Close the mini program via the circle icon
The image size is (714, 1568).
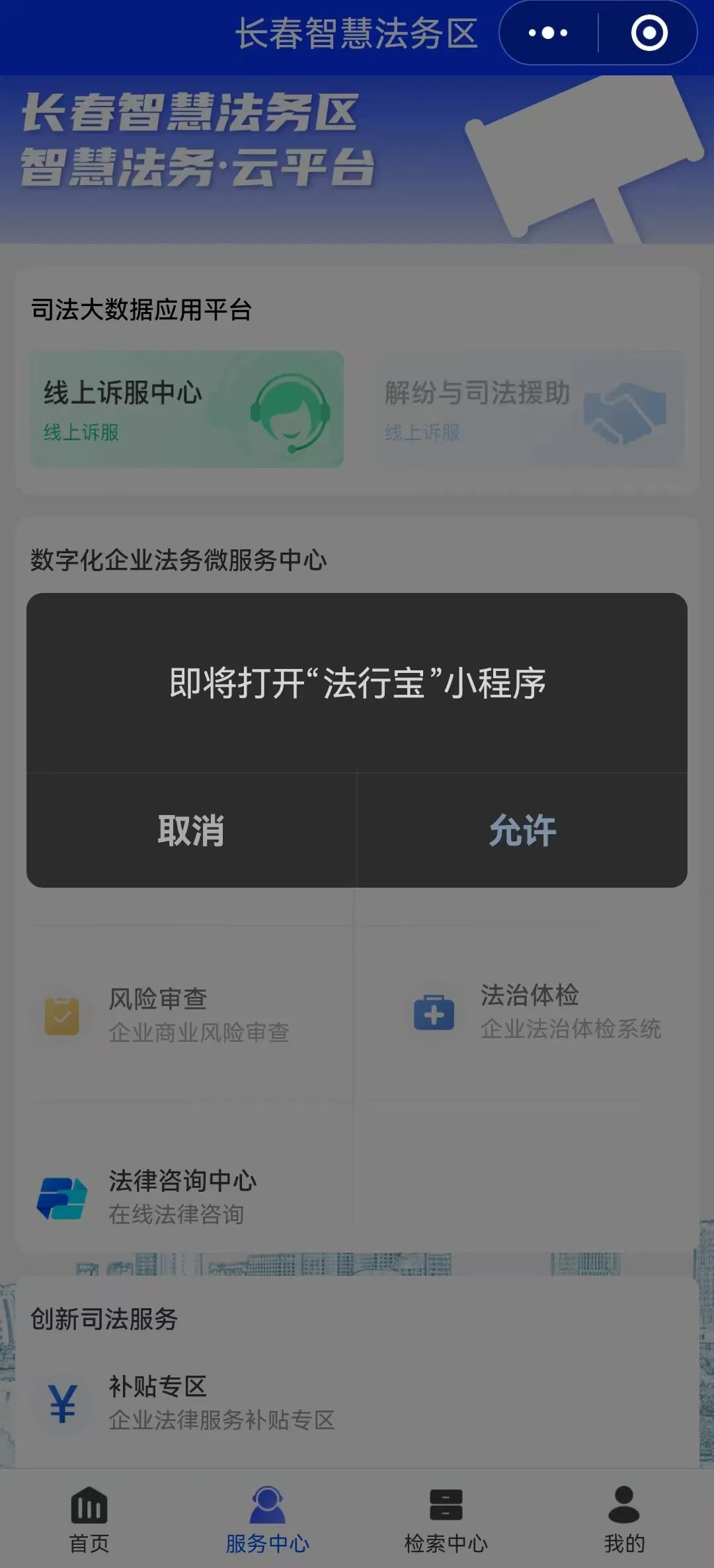click(x=649, y=33)
